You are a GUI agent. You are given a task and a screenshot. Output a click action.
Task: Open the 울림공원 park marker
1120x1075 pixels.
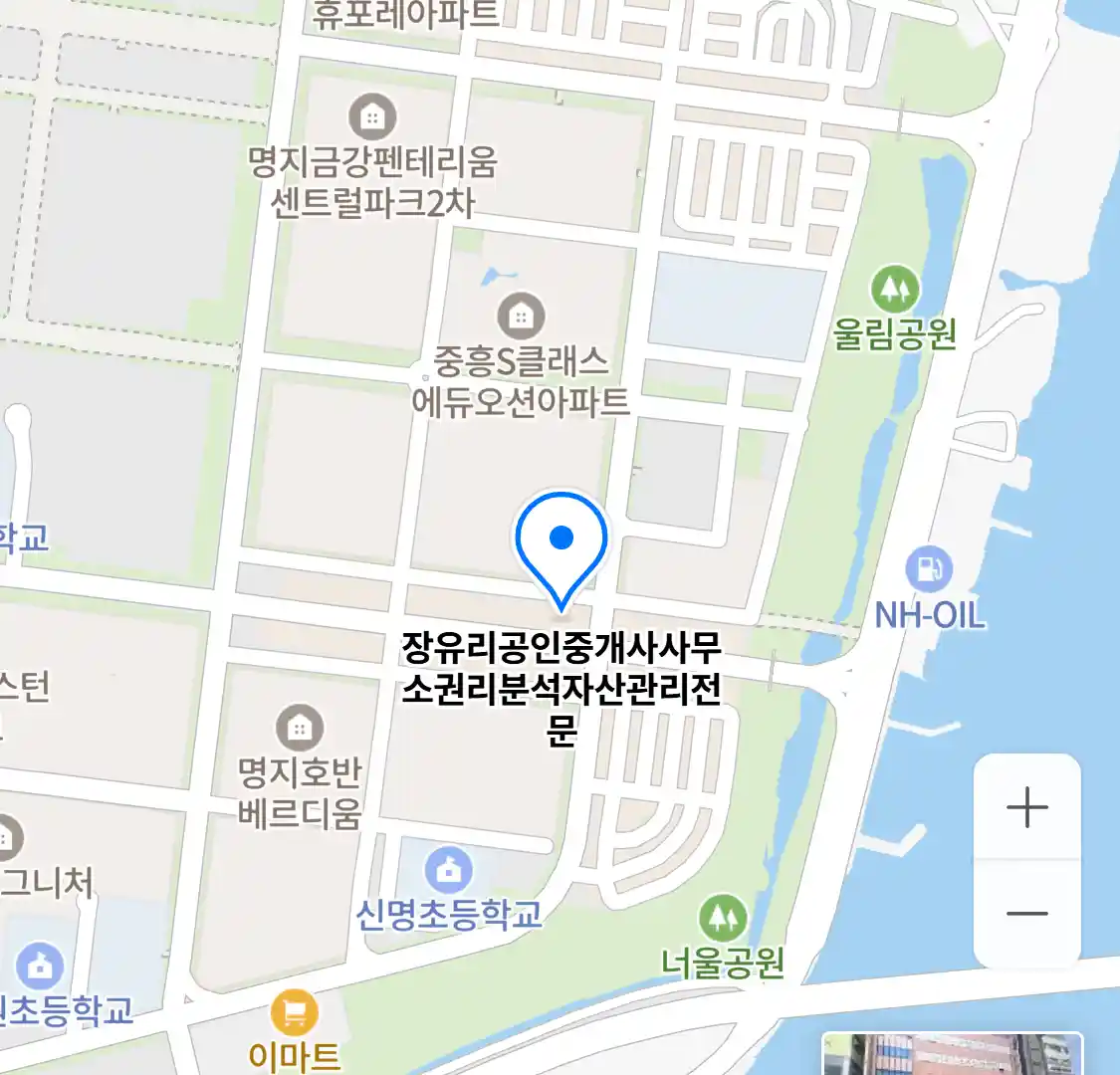point(895,290)
